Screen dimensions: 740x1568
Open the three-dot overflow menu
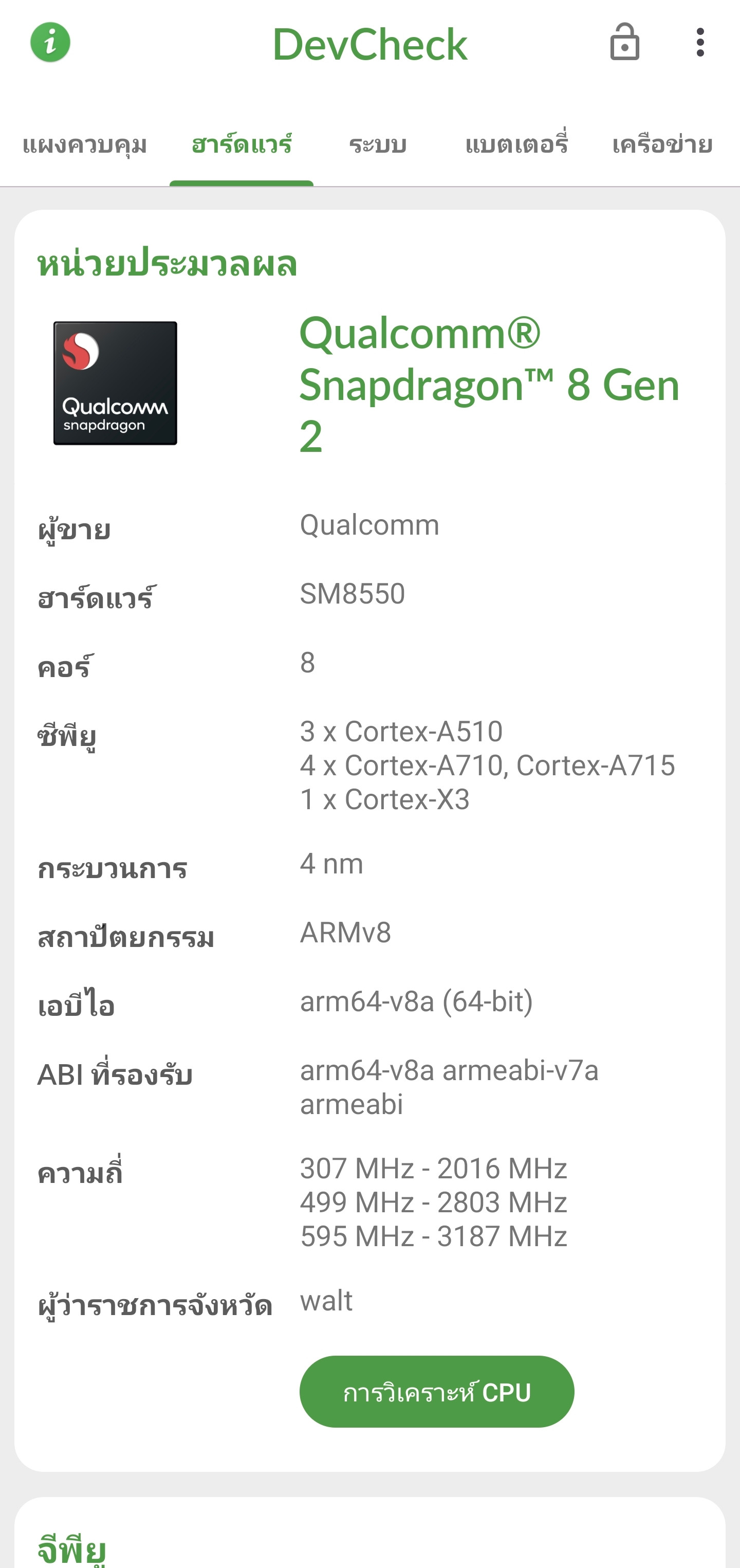pos(700,43)
